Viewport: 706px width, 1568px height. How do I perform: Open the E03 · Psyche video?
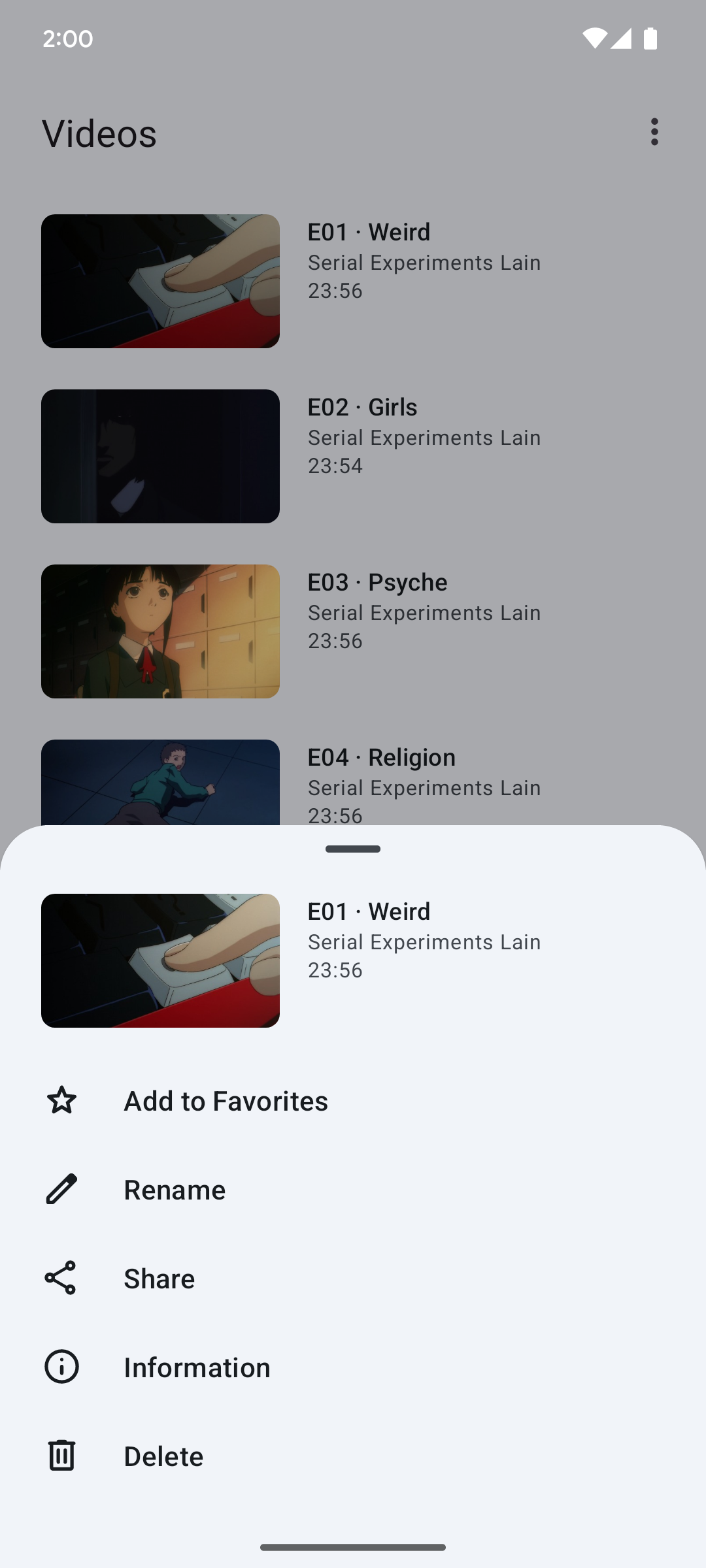click(x=353, y=631)
